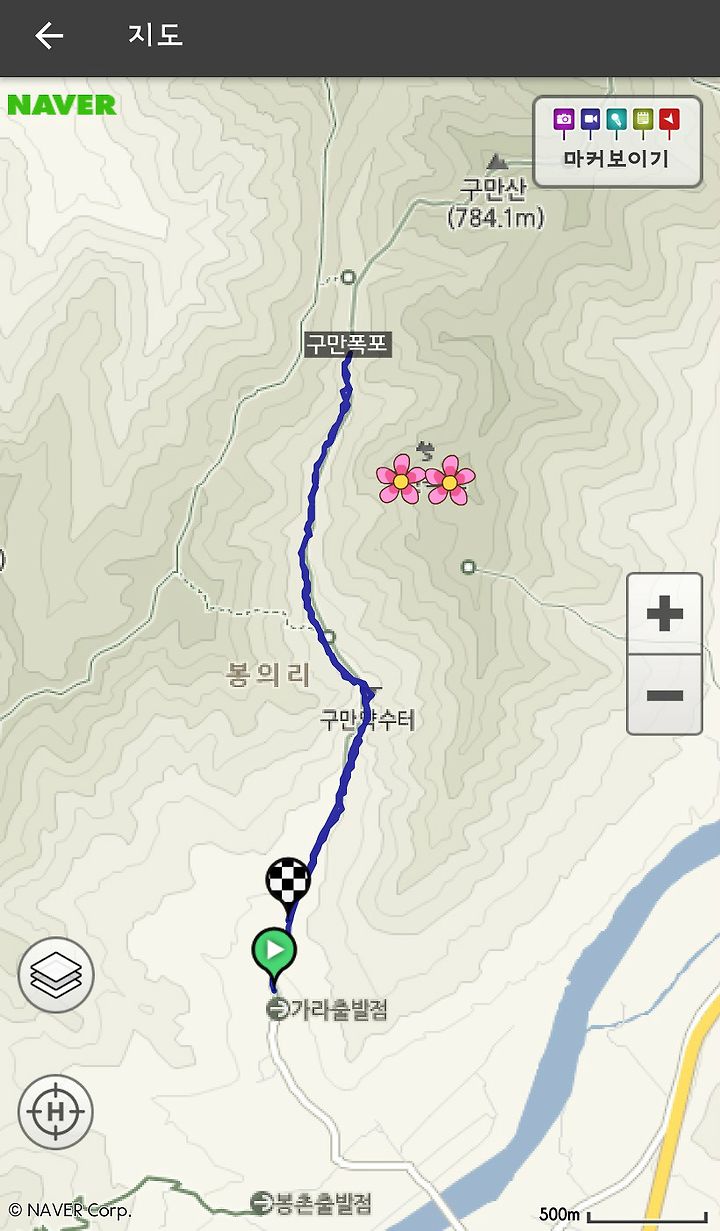Viewport: 720px width, 1231px height.
Task: Select the green start marker
Action: pyautogui.click(x=274, y=953)
